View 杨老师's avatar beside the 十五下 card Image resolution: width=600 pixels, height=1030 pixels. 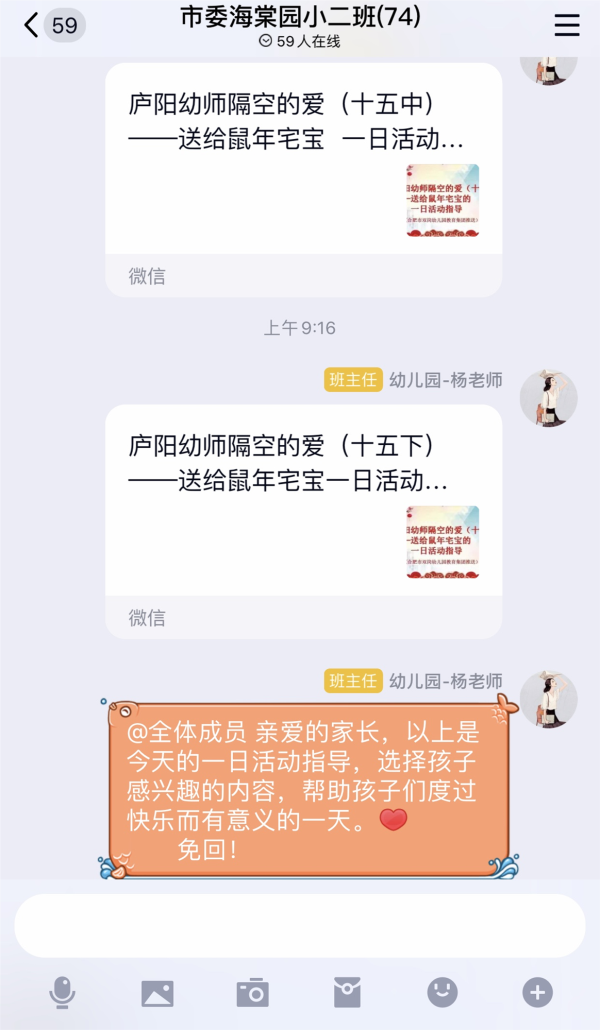click(x=548, y=398)
